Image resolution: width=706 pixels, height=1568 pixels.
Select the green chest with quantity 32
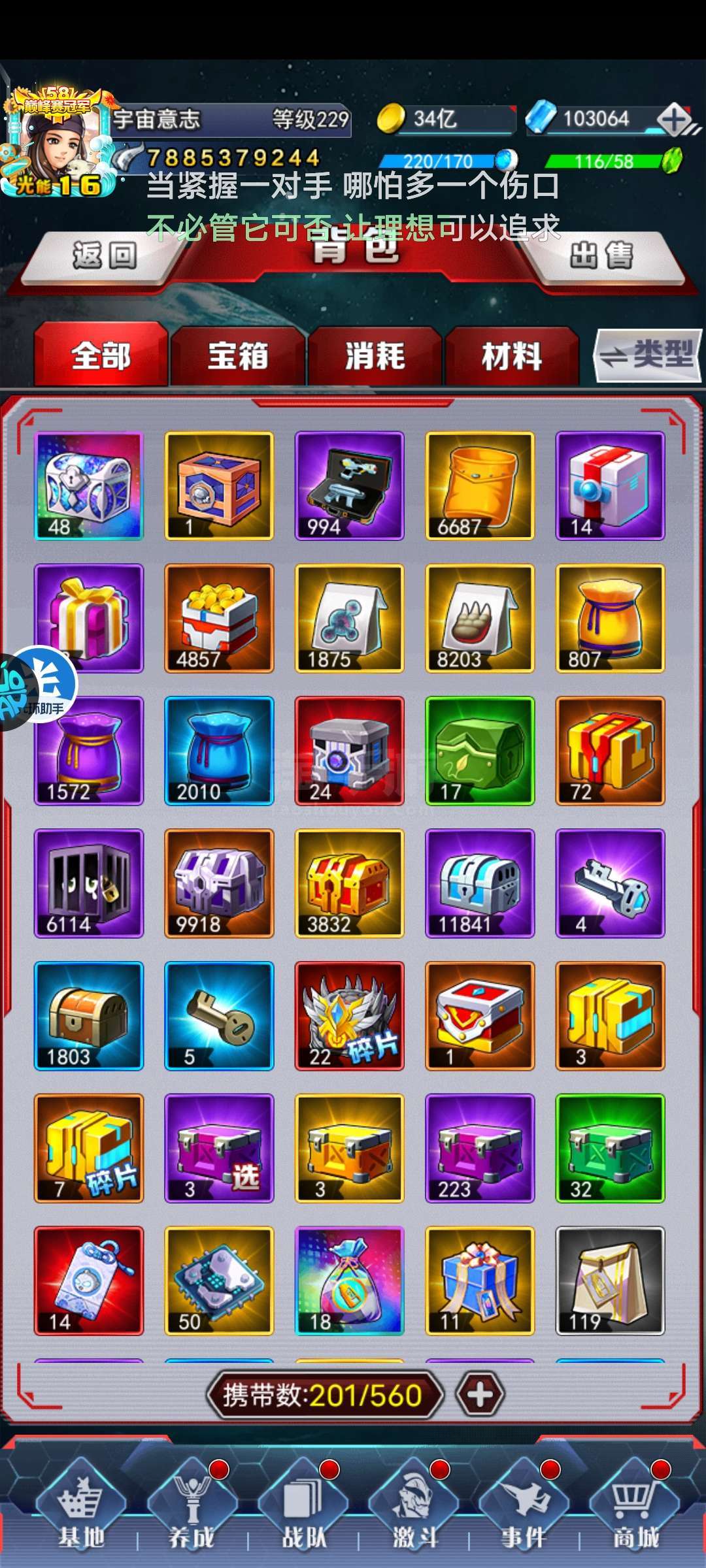point(610,1149)
